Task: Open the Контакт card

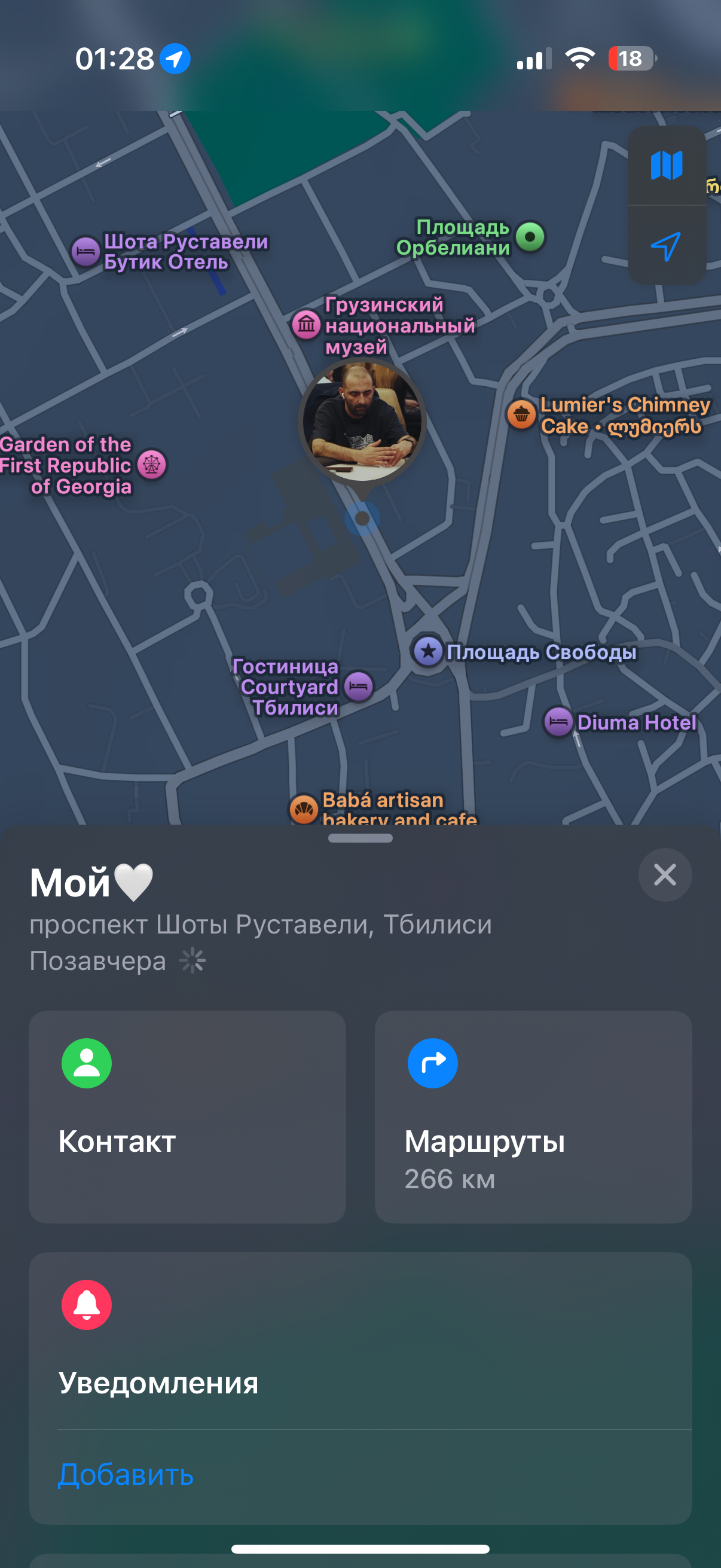Action: tap(187, 1116)
